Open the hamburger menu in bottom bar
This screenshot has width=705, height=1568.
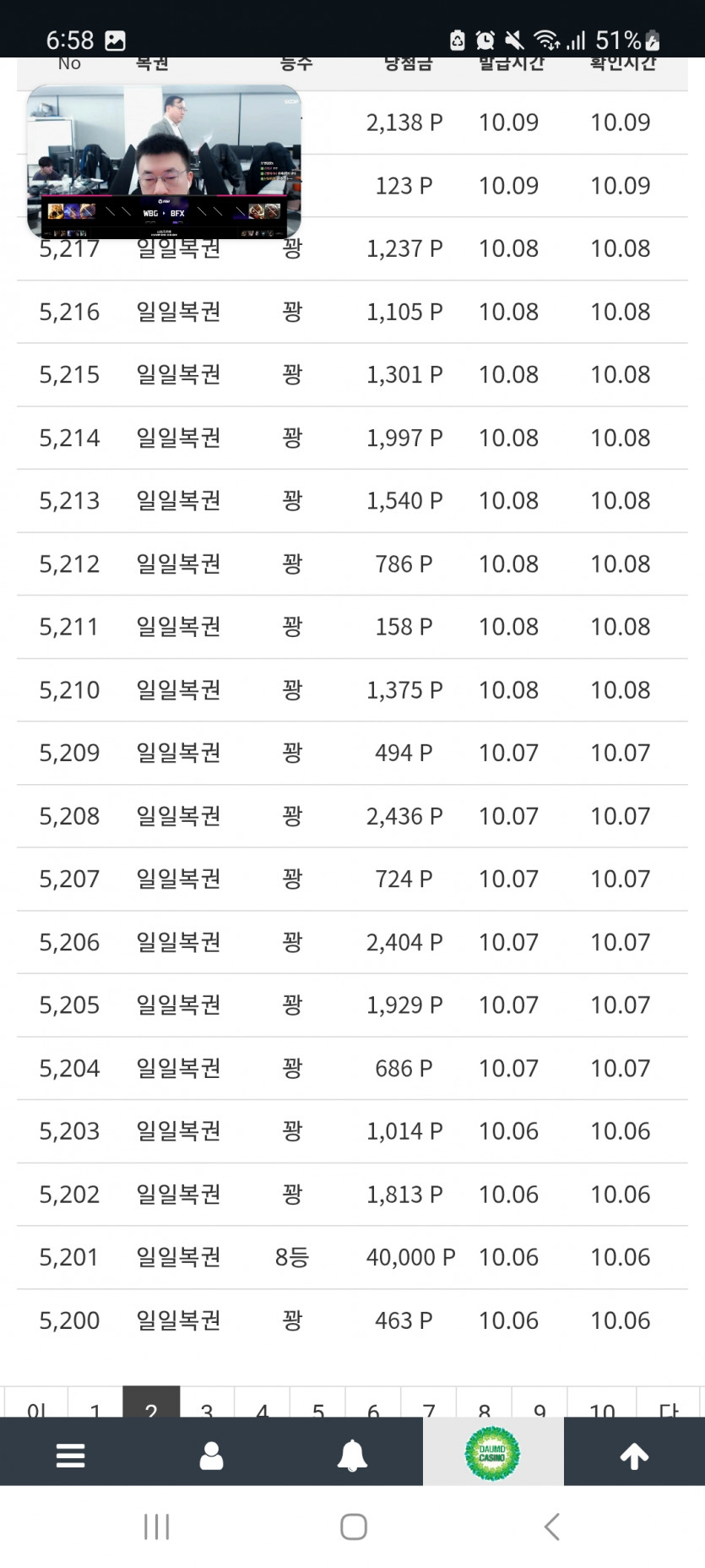(x=70, y=1455)
